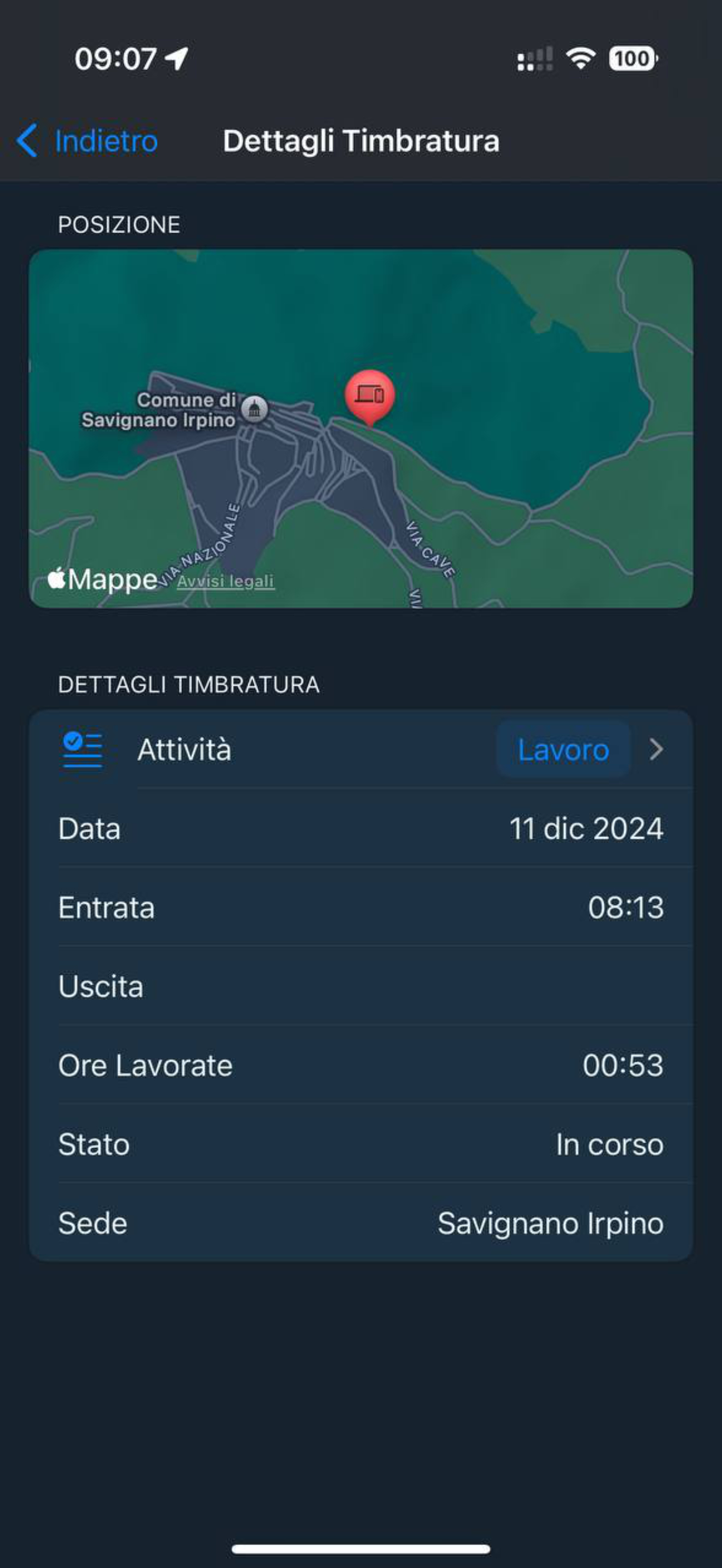This screenshot has width=722, height=1568.
Task: Go back with the Indietro button
Action: 88,141
